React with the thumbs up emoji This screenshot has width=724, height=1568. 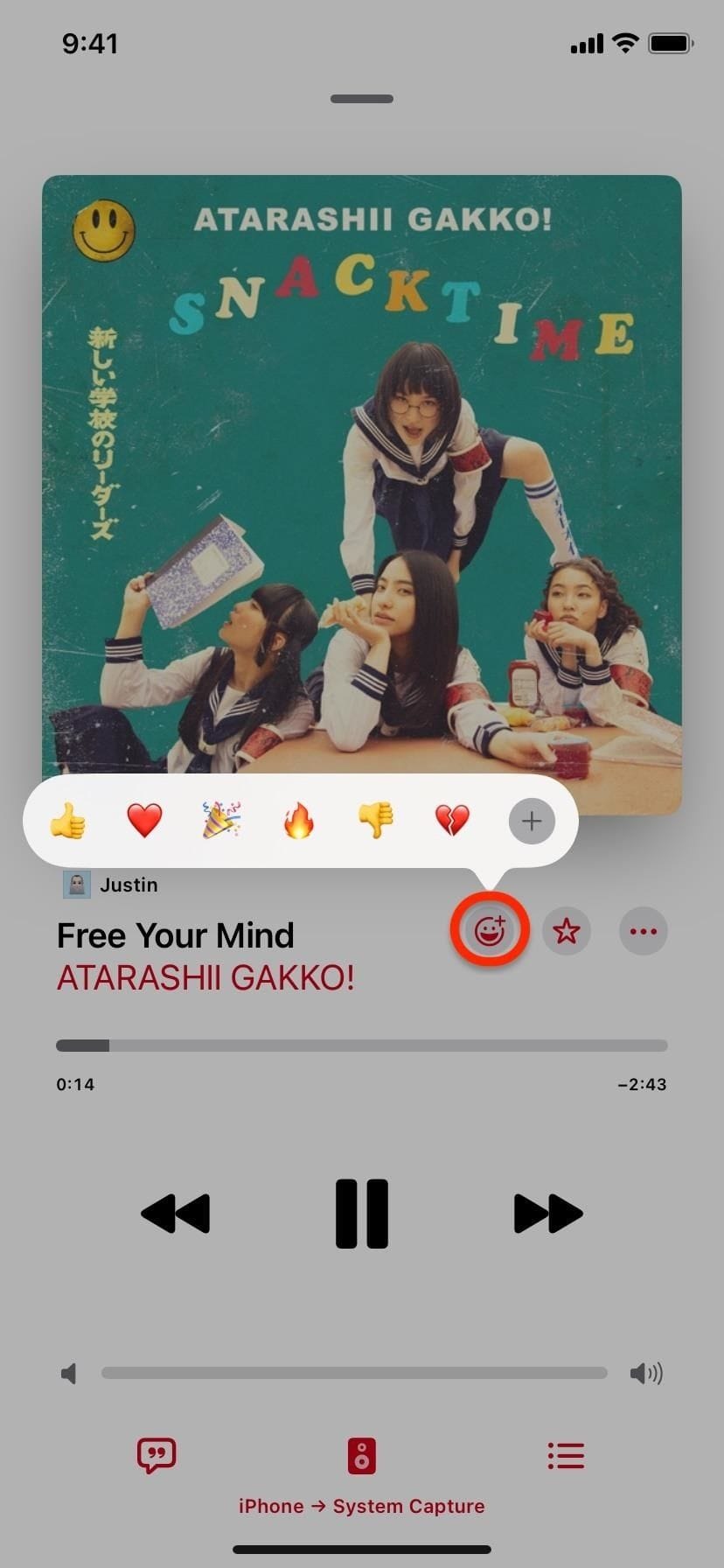tap(67, 821)
